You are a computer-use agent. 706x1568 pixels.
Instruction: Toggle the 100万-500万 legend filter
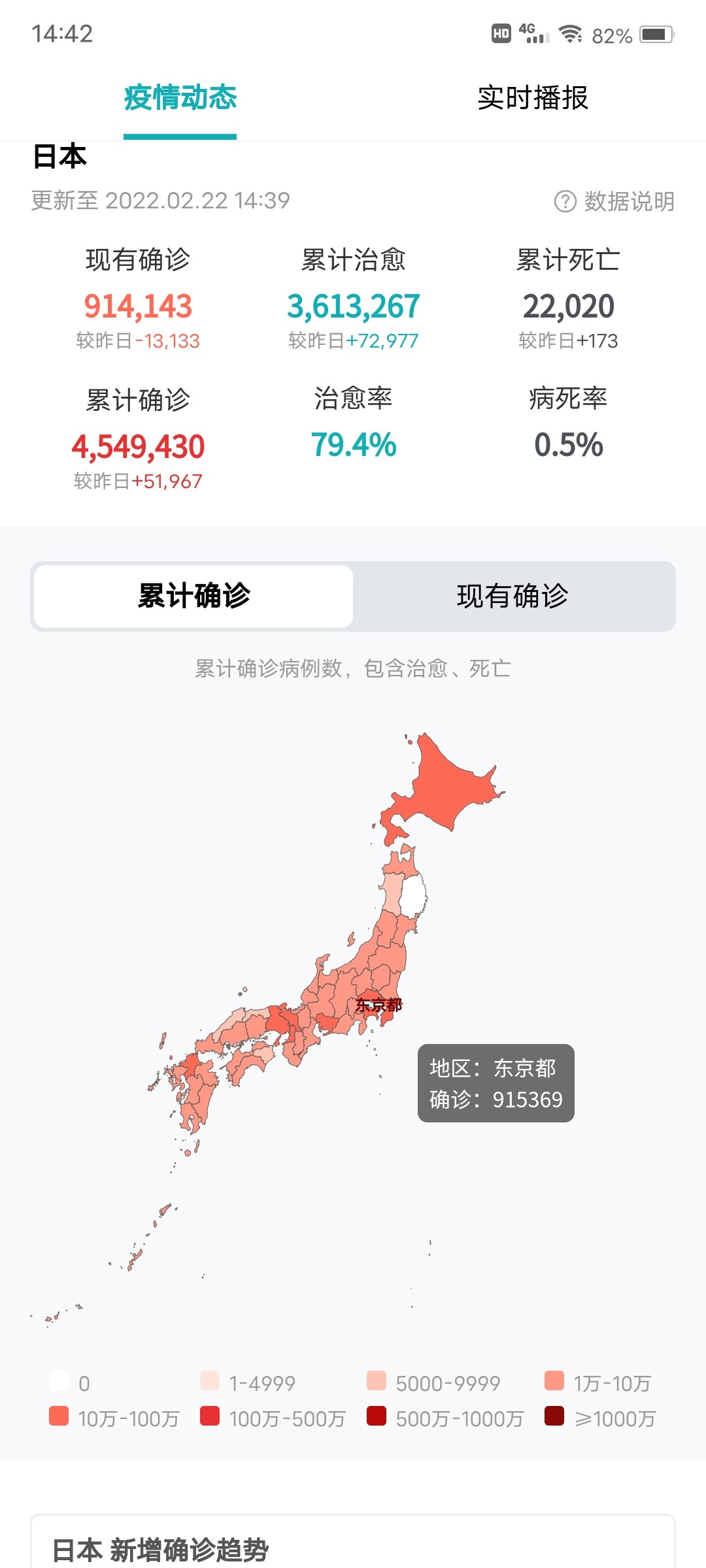(273, 1418)
